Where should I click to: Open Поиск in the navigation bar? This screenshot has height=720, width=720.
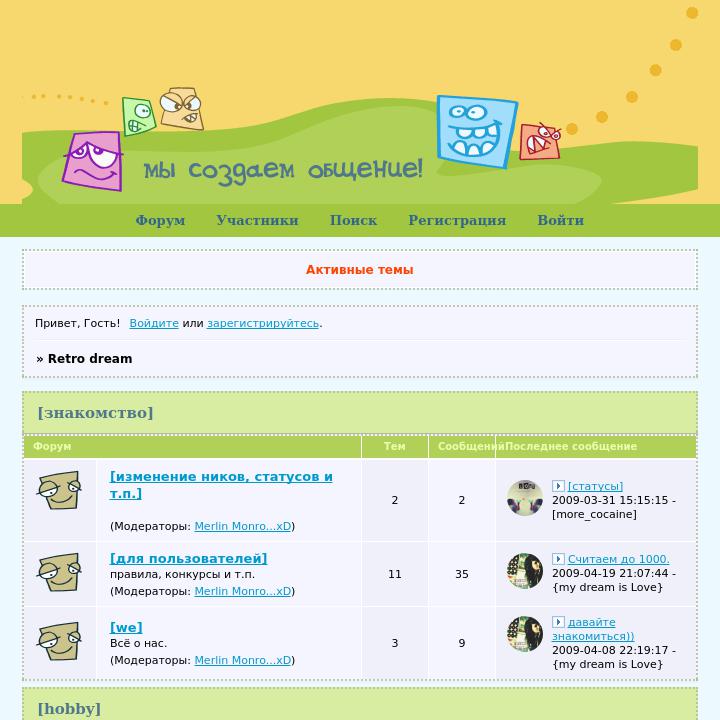click(x=353, y=220)
